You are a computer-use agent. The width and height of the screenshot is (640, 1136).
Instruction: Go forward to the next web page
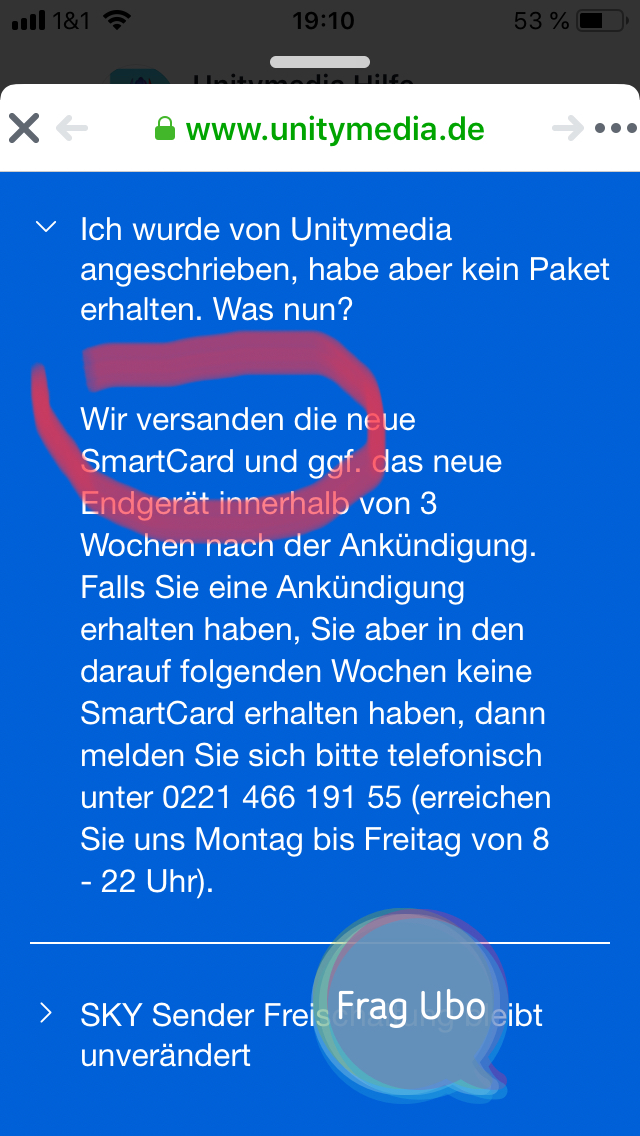(567, 128)
